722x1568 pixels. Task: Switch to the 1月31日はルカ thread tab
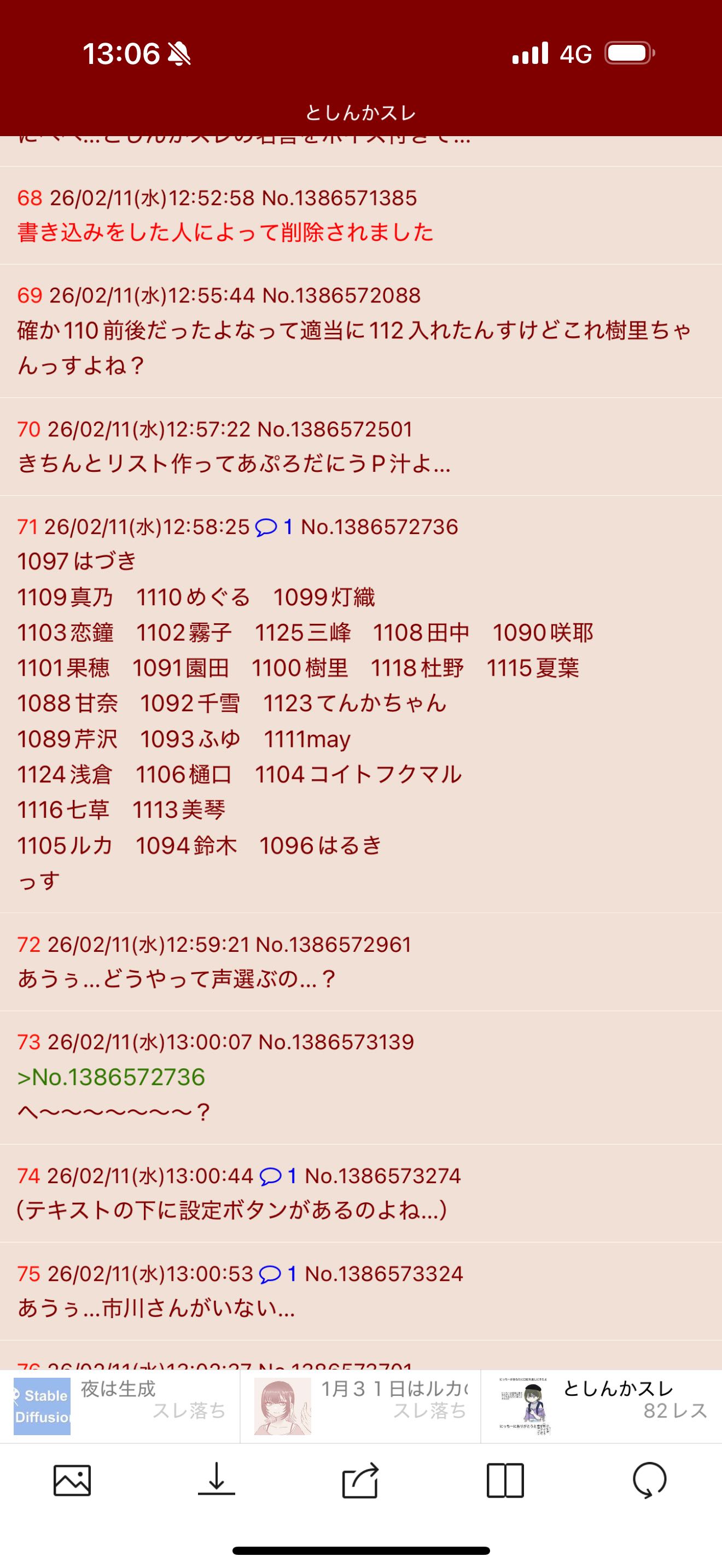click(x=360, y=1405)
